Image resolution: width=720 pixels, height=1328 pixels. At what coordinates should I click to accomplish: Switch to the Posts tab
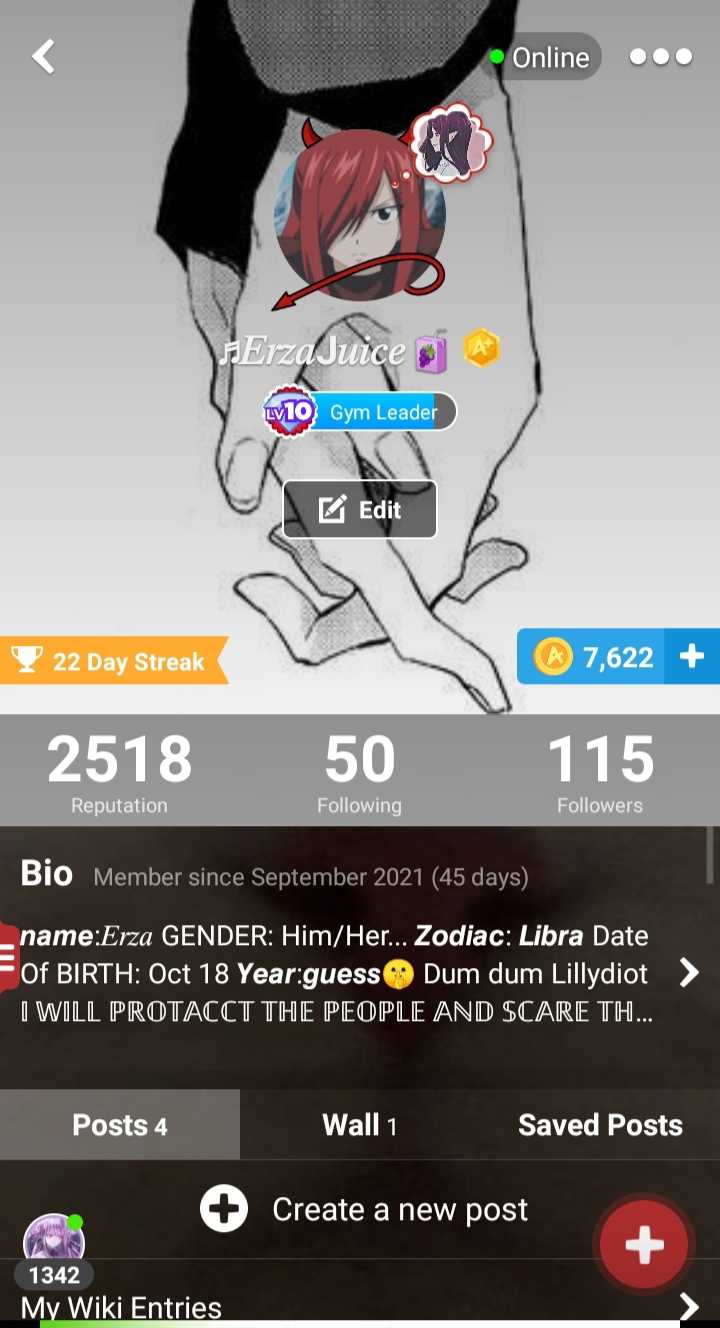119,1125
